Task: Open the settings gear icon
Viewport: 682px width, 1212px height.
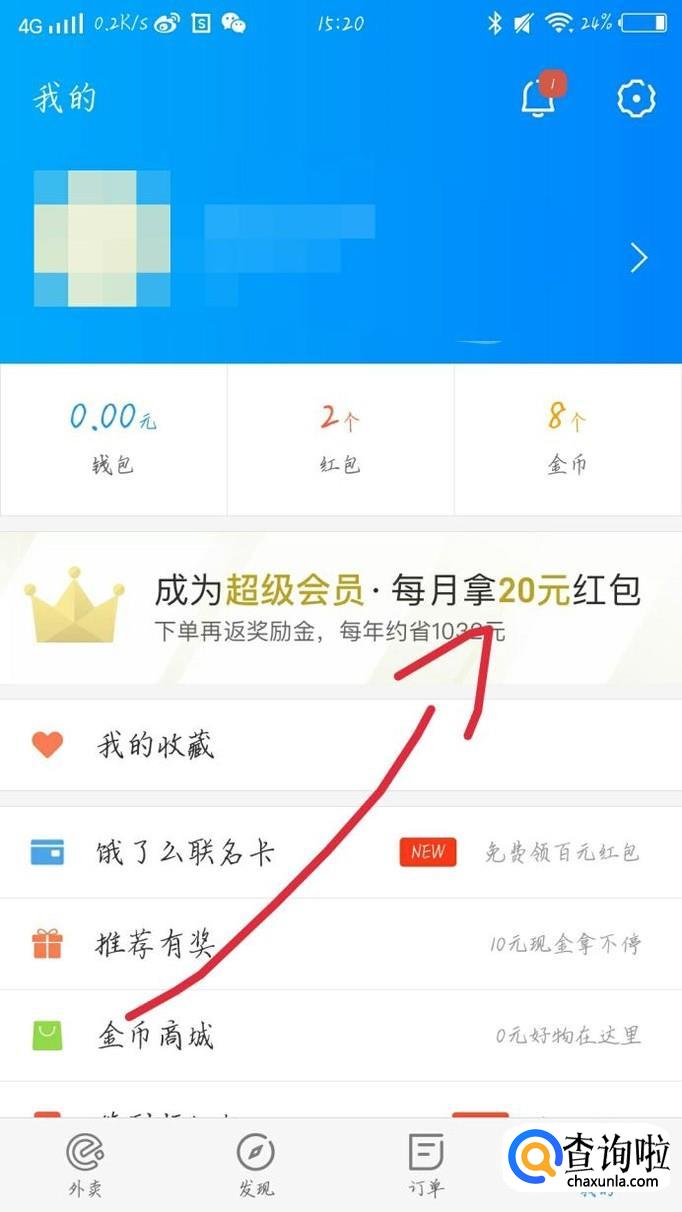Action: tap(636, 98)
